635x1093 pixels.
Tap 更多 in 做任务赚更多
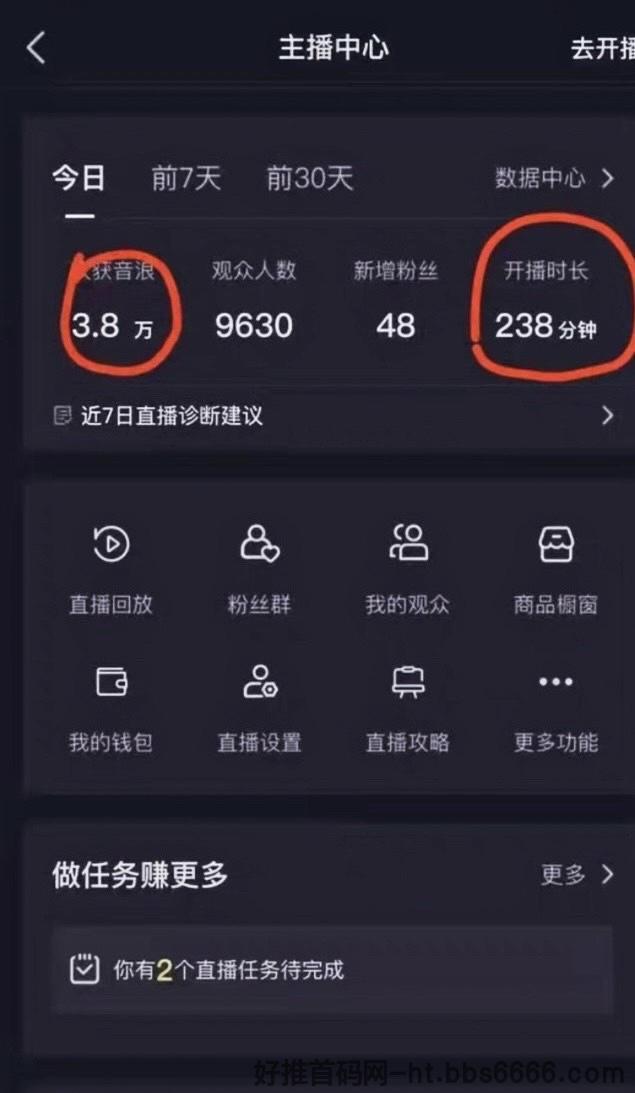point(578,874)
